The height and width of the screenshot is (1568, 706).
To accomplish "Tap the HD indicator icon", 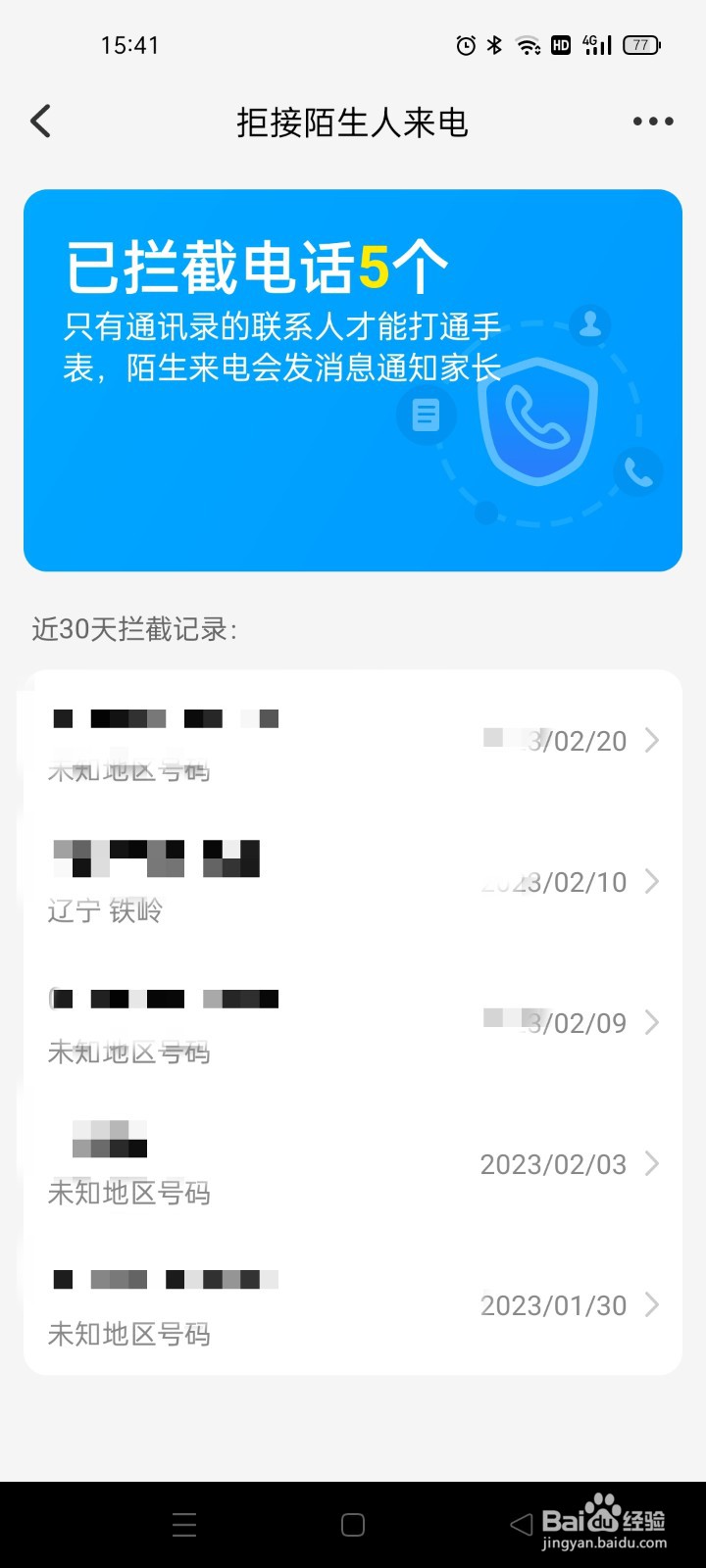I will [561, 44].
